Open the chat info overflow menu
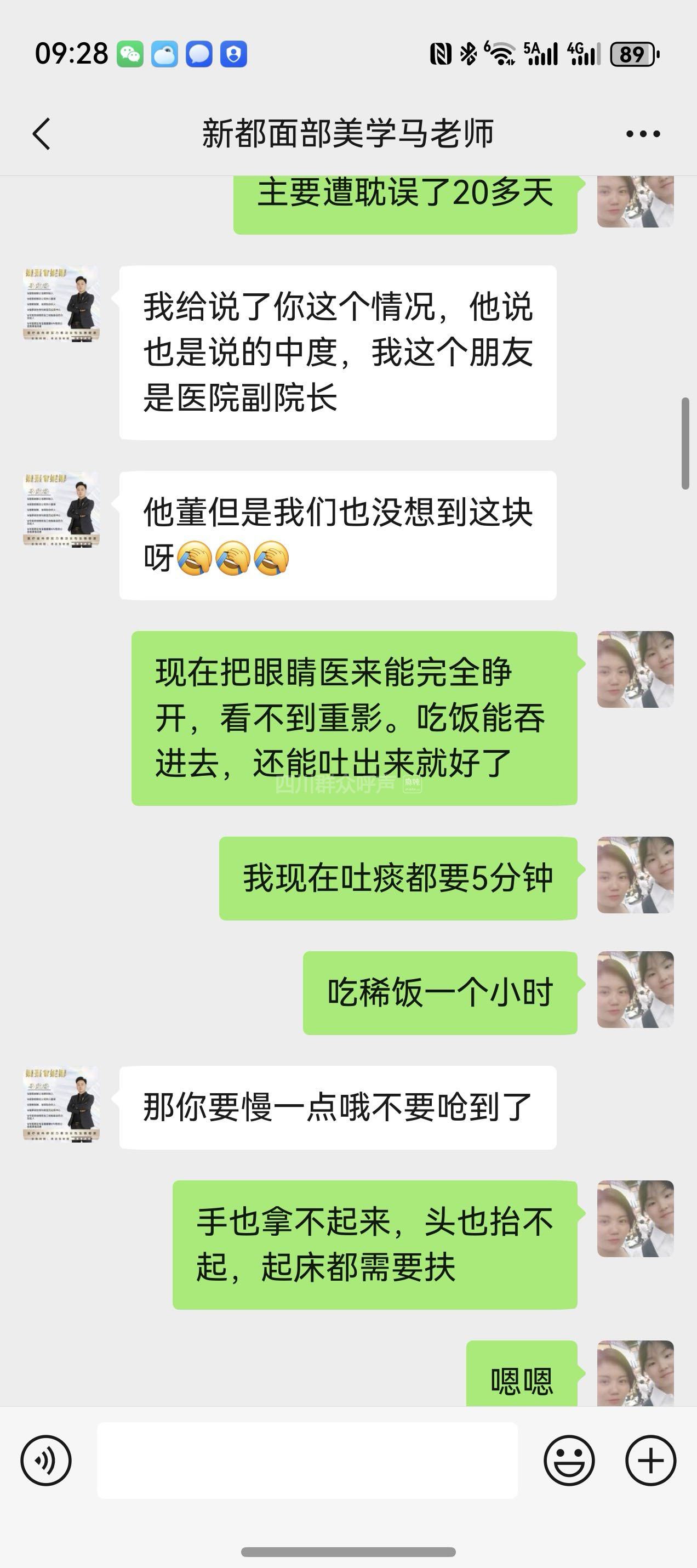Image resolution: width=697 pixels, height=1568 pixels. (x=643, y=134)
